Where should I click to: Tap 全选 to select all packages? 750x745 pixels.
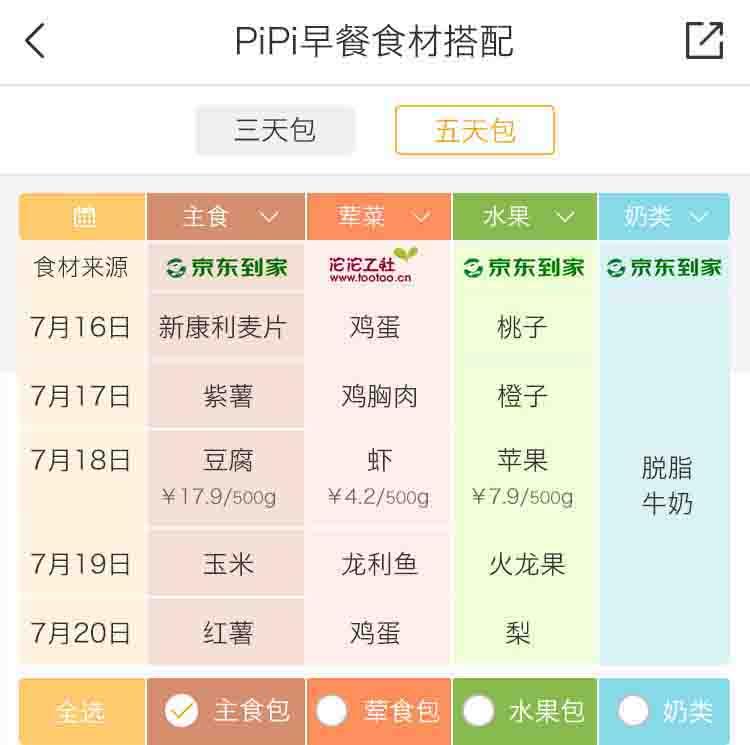(x=80, y=711)
